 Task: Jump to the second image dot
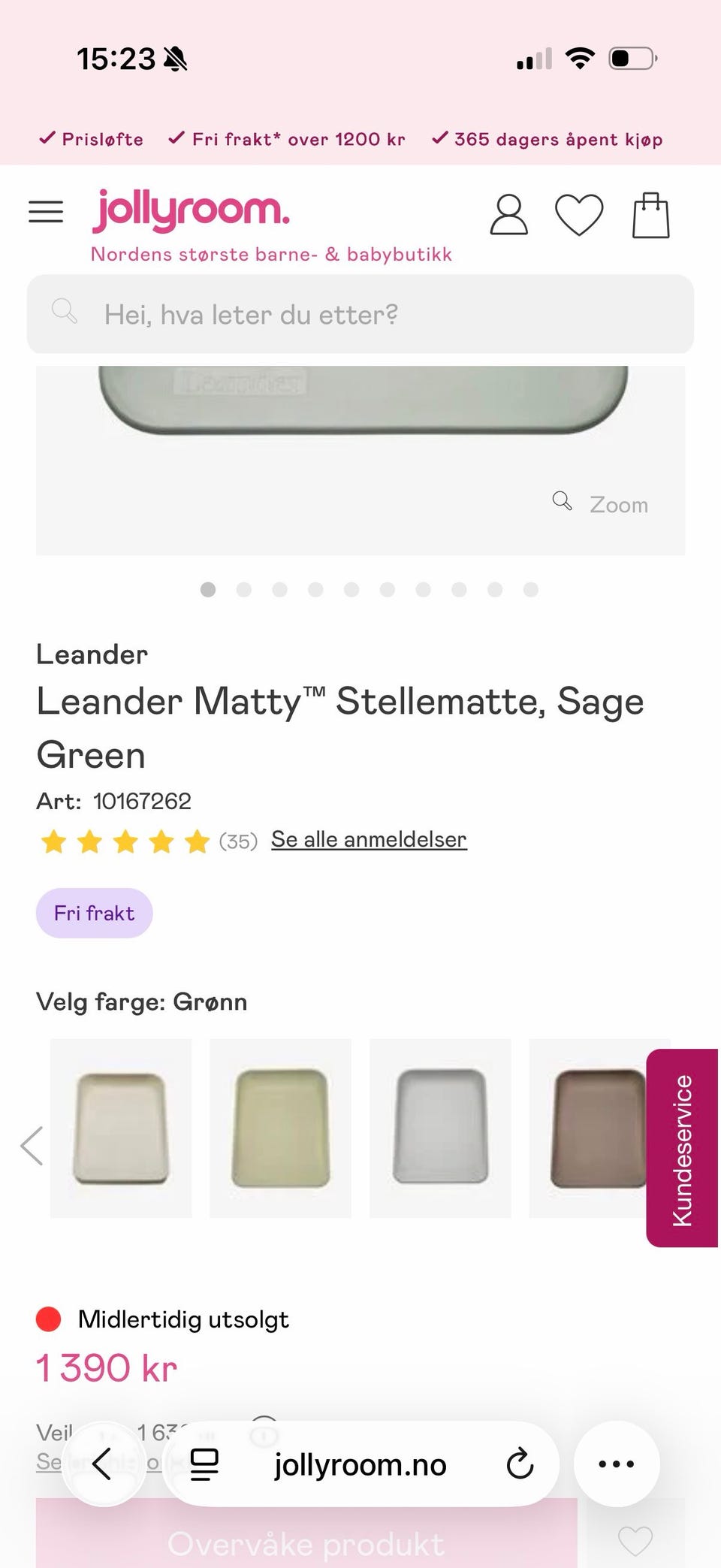click(244, 590)
